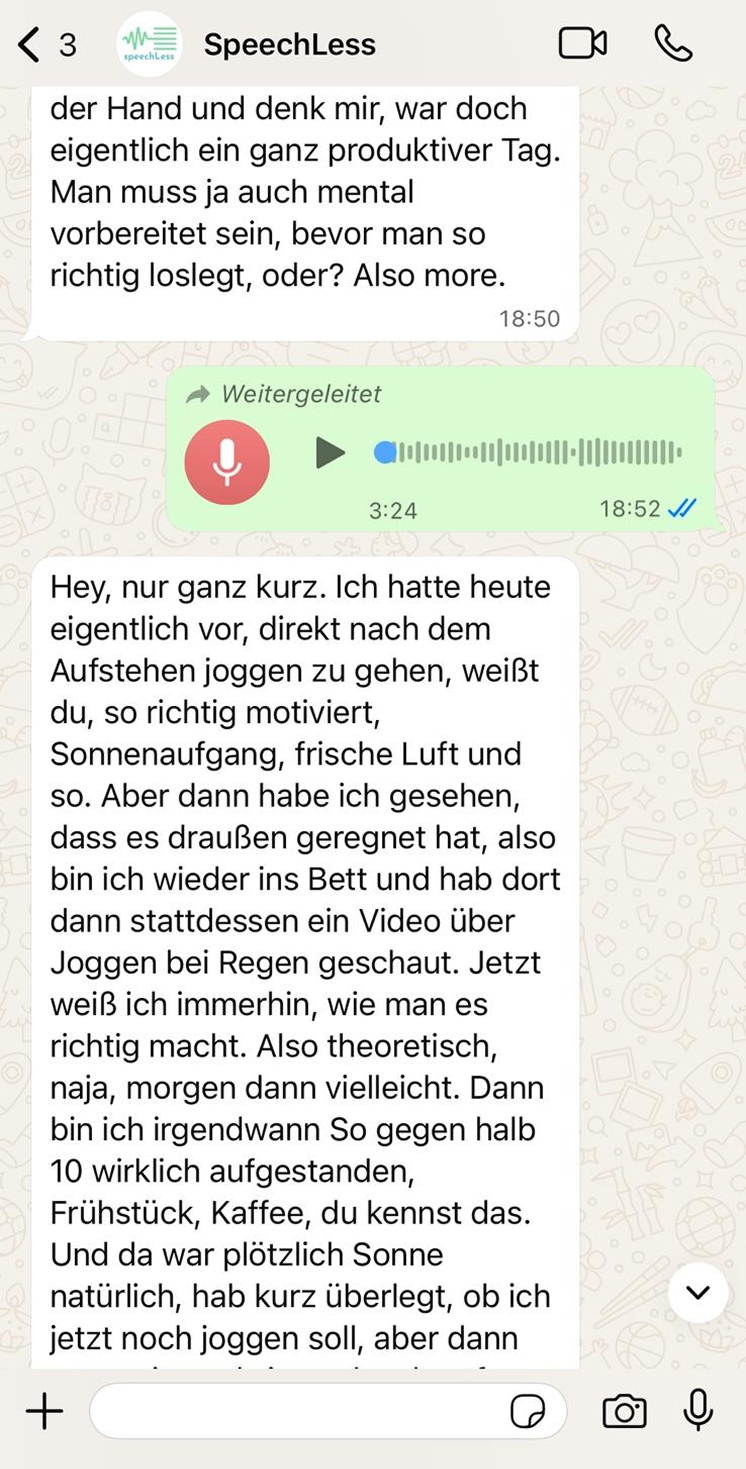
Task: Start a voice call with SpeechLess
Action: [673, 44]
